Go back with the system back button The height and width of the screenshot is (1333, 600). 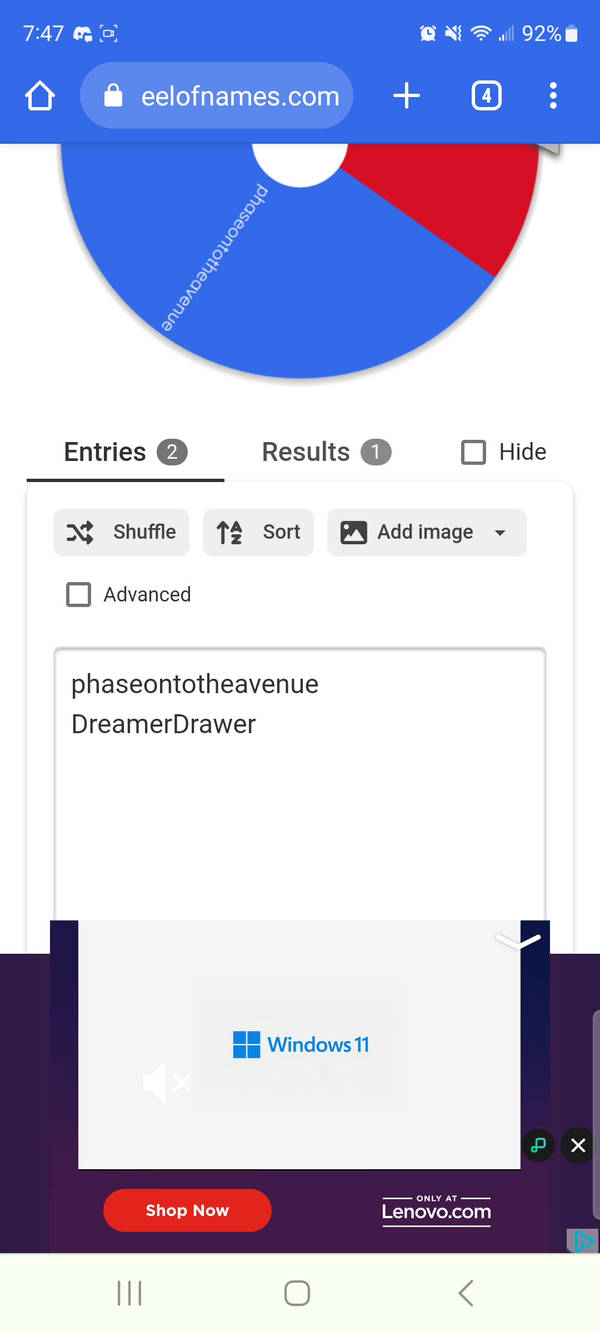(x=466, y=1293)
